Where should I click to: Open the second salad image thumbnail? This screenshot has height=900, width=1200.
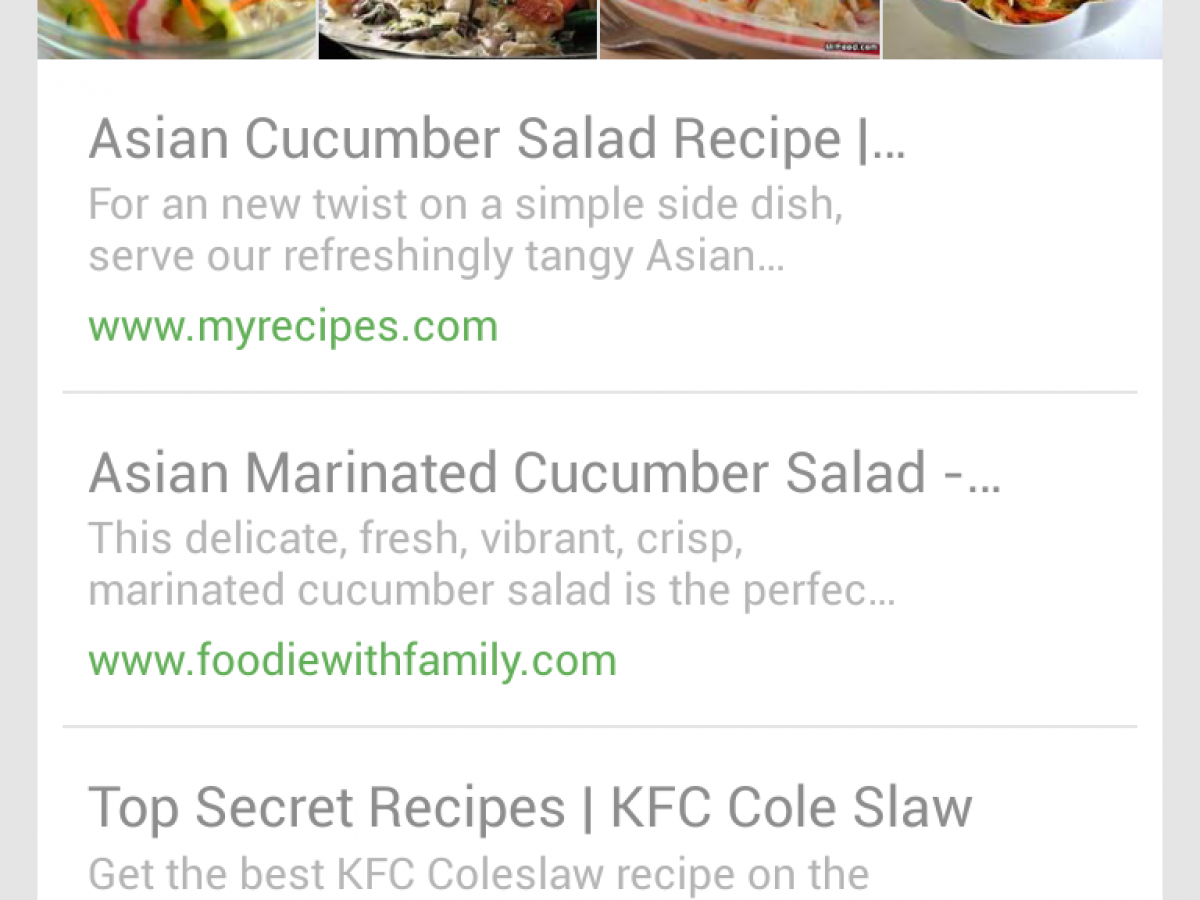[x=458, y=29]
